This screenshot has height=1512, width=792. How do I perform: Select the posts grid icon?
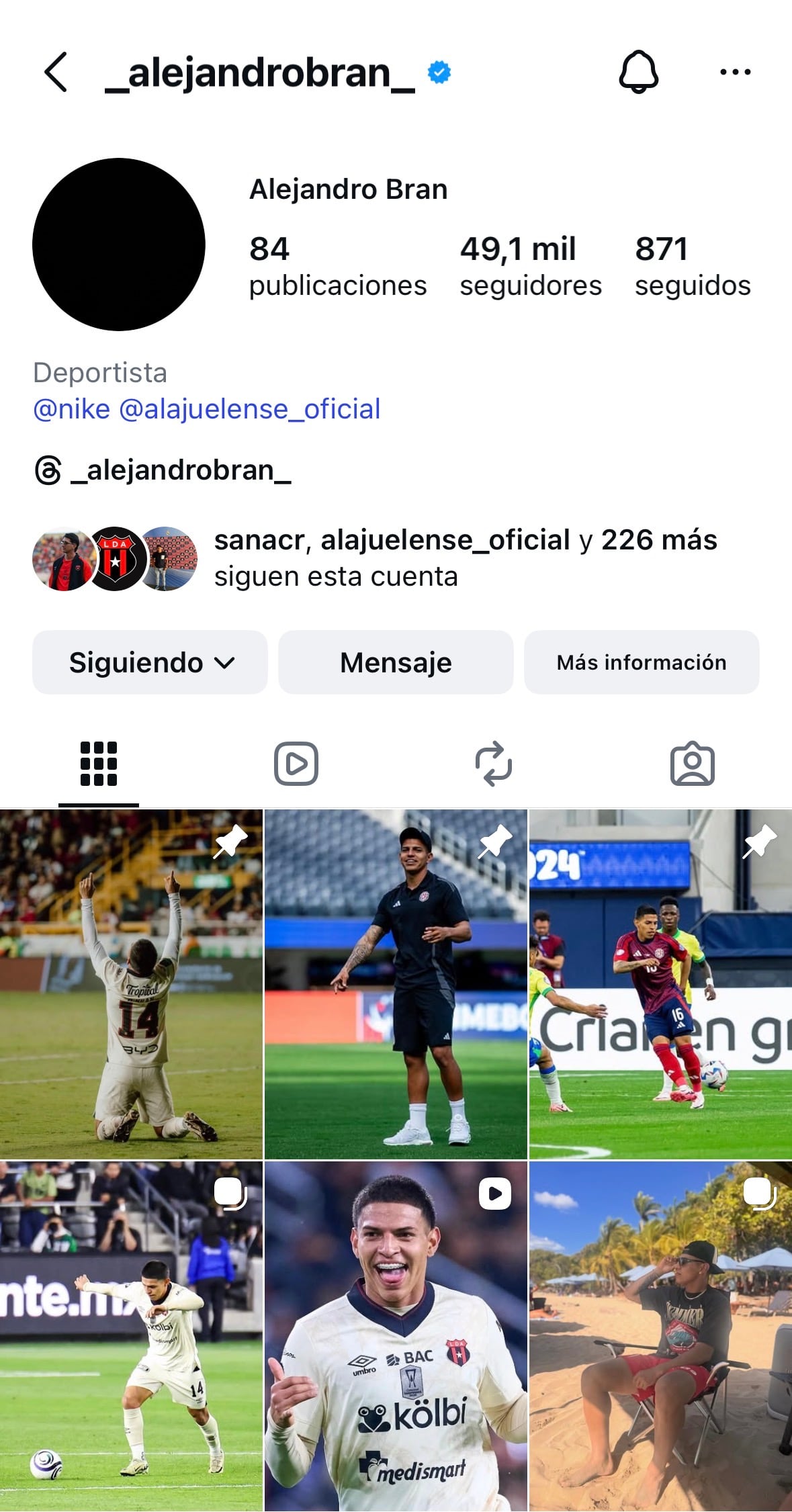coord(98,762)
